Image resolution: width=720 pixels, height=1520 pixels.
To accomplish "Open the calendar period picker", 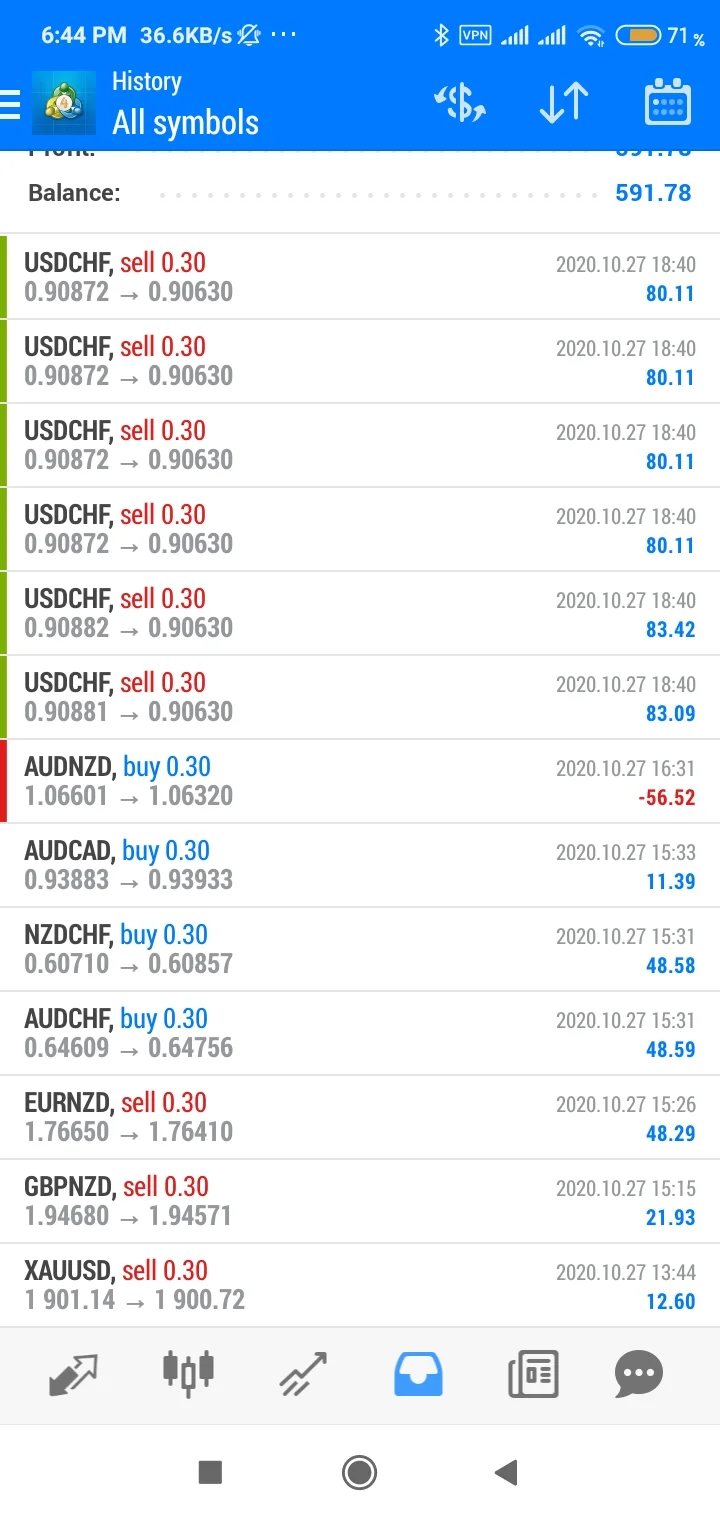I will [x=668, y=103].
